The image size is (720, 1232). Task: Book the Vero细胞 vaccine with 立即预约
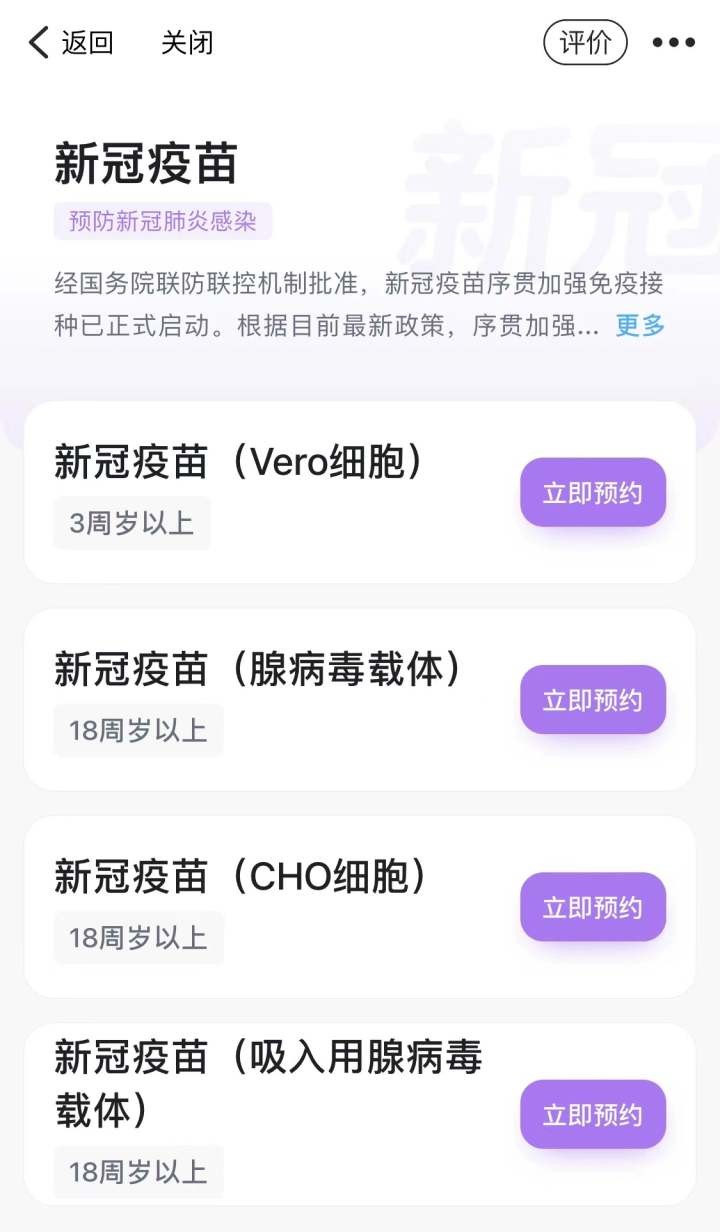click(x=593, y=492)
